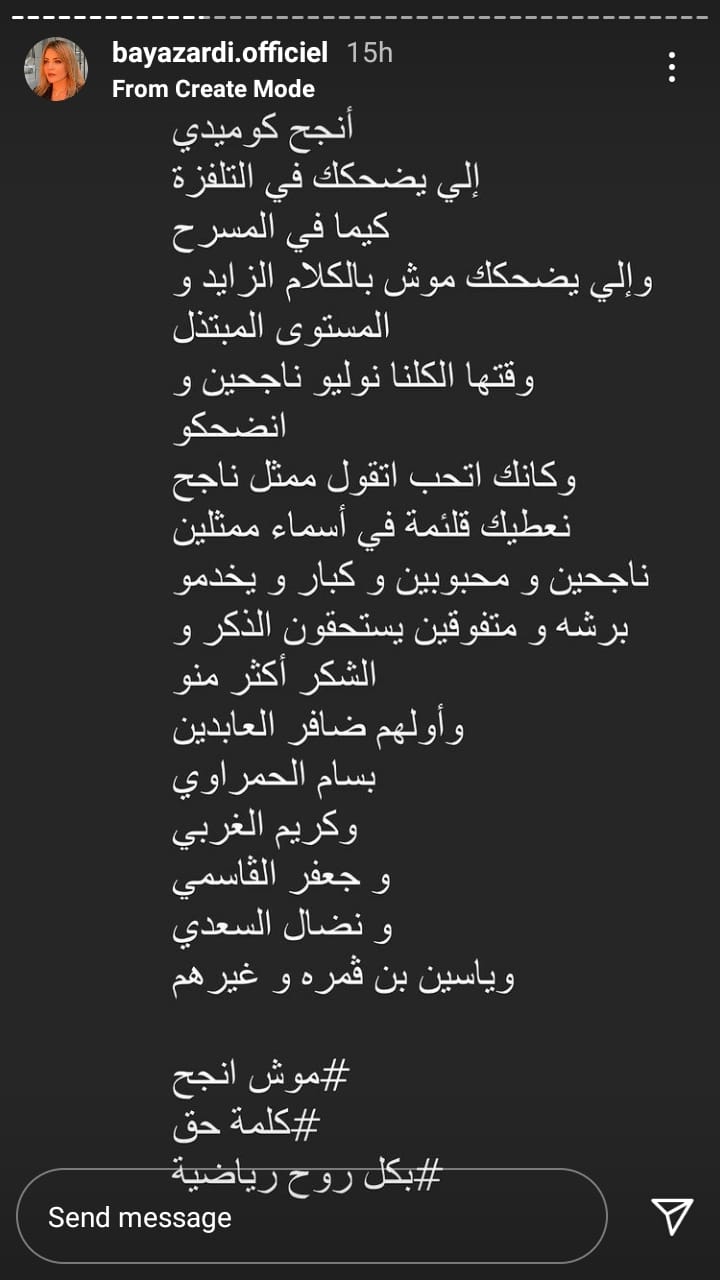
Task: Open bayazardi.officiel's profile picture
Action: click(x=56, y=70)
